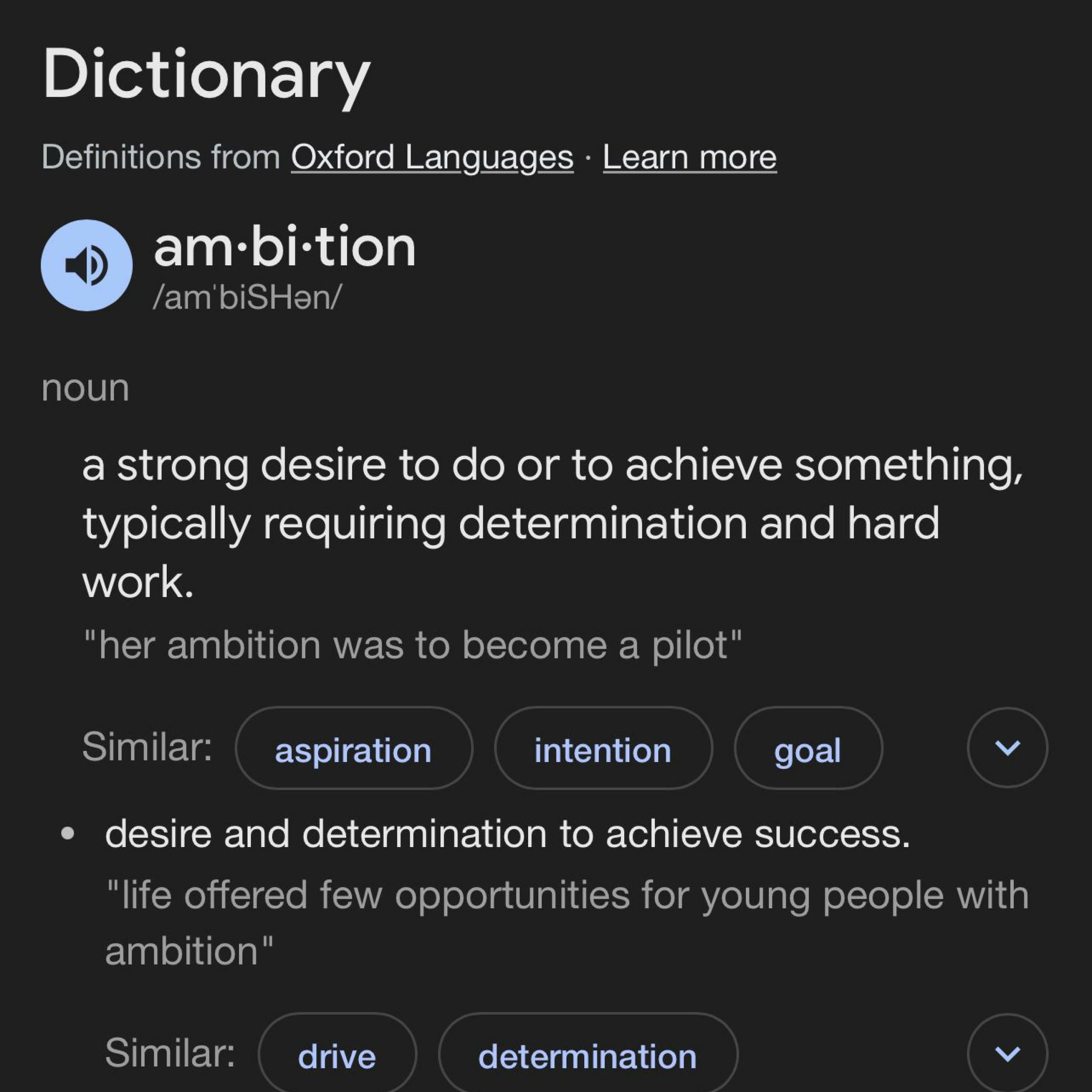
Task: Choose the goal synonym chip
Action: 807,749
